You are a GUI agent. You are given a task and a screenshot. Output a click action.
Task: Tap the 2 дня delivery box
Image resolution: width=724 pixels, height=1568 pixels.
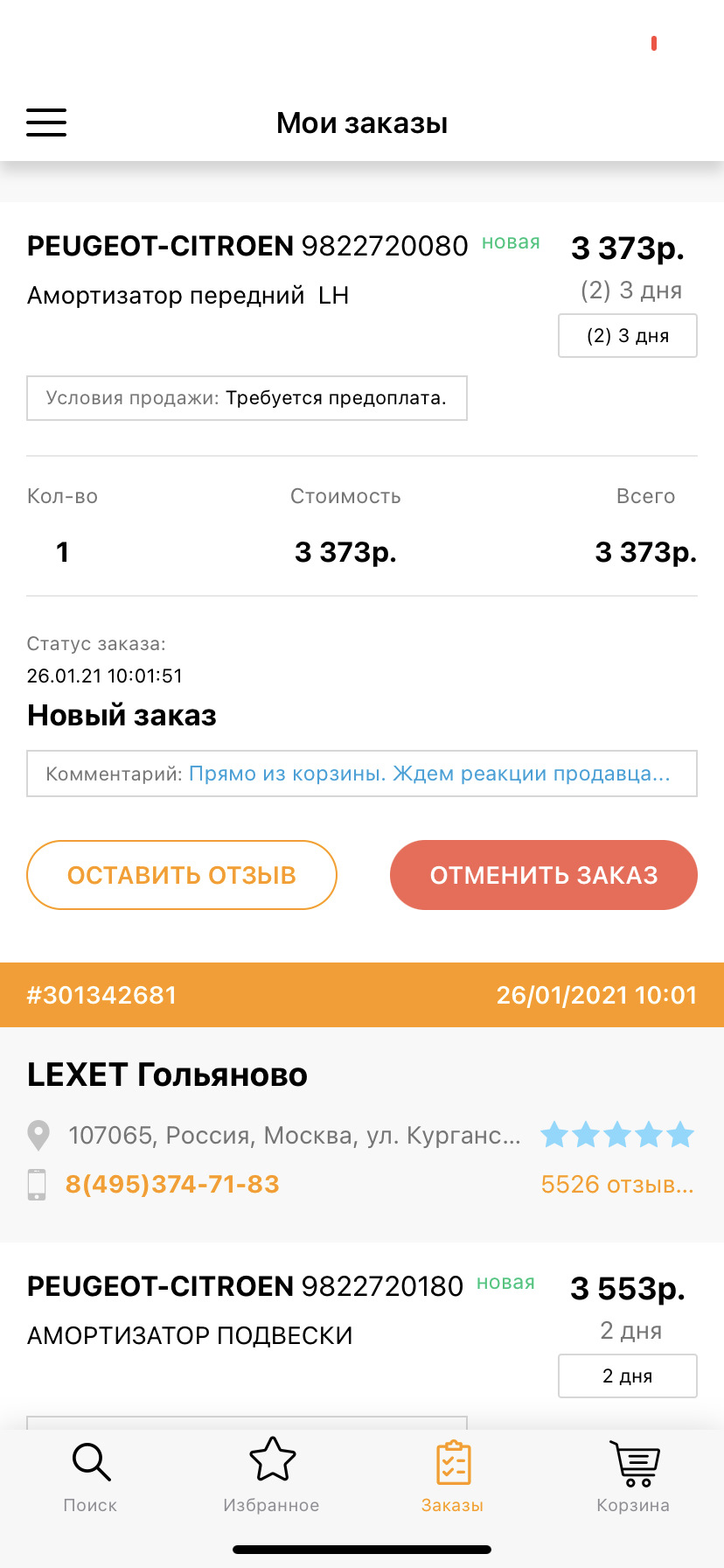pos(627,1375)
